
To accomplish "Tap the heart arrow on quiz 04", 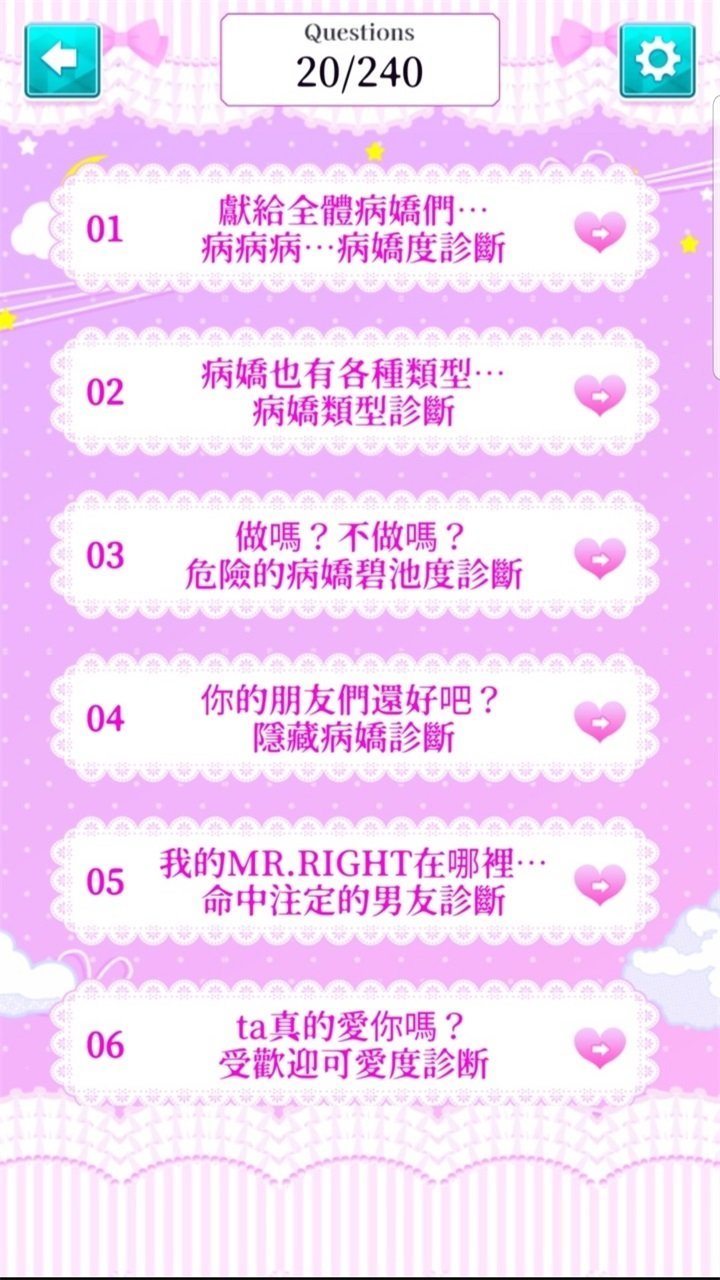I will click(598, 719).
